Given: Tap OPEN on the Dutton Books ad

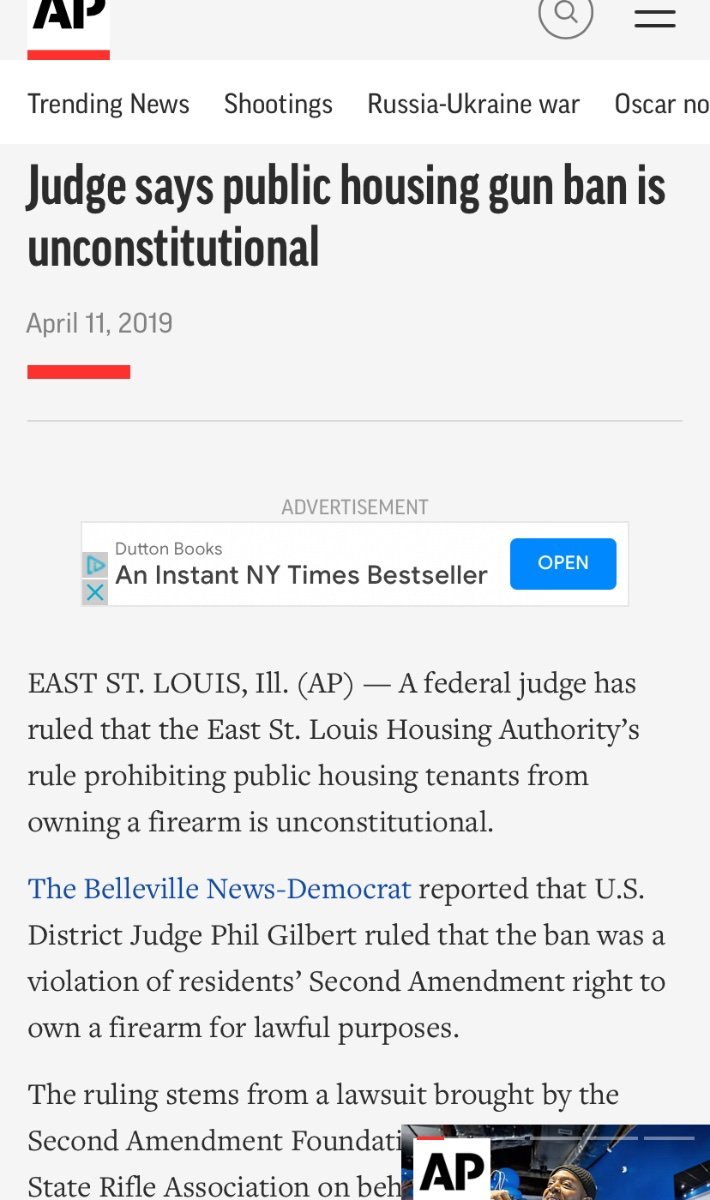Looking at the screenshot, I should [x=563, y=563].
